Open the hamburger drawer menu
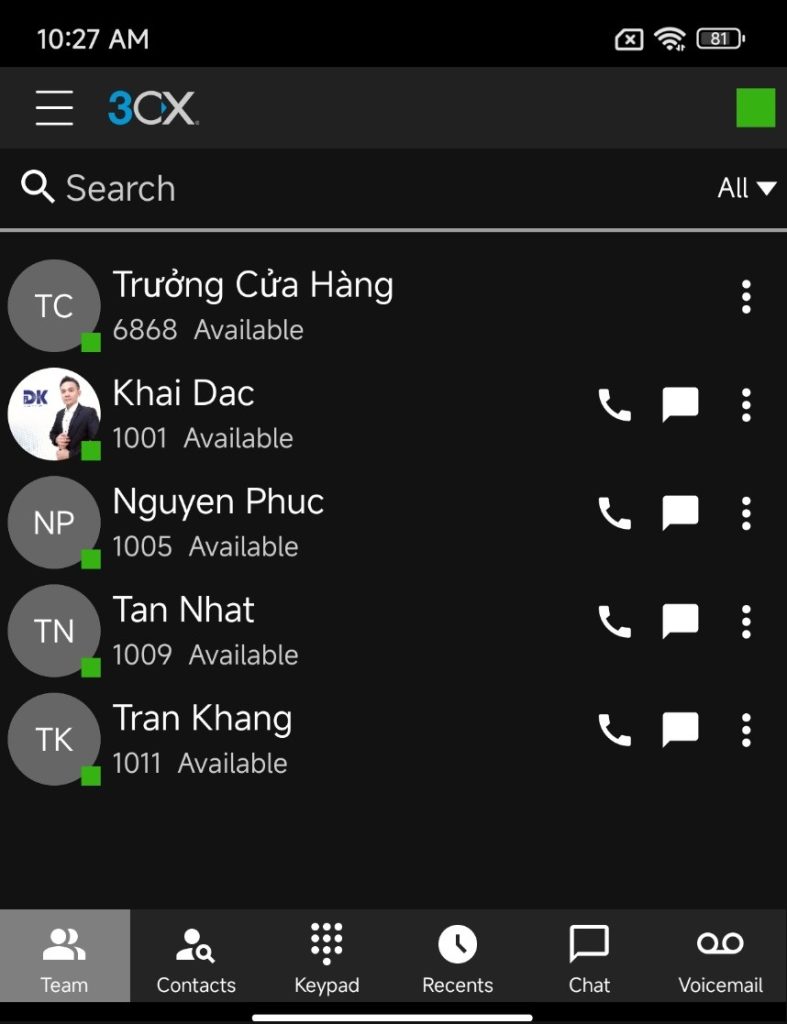This screenshot has width=787, height=1024. click(x=54, y=108)
